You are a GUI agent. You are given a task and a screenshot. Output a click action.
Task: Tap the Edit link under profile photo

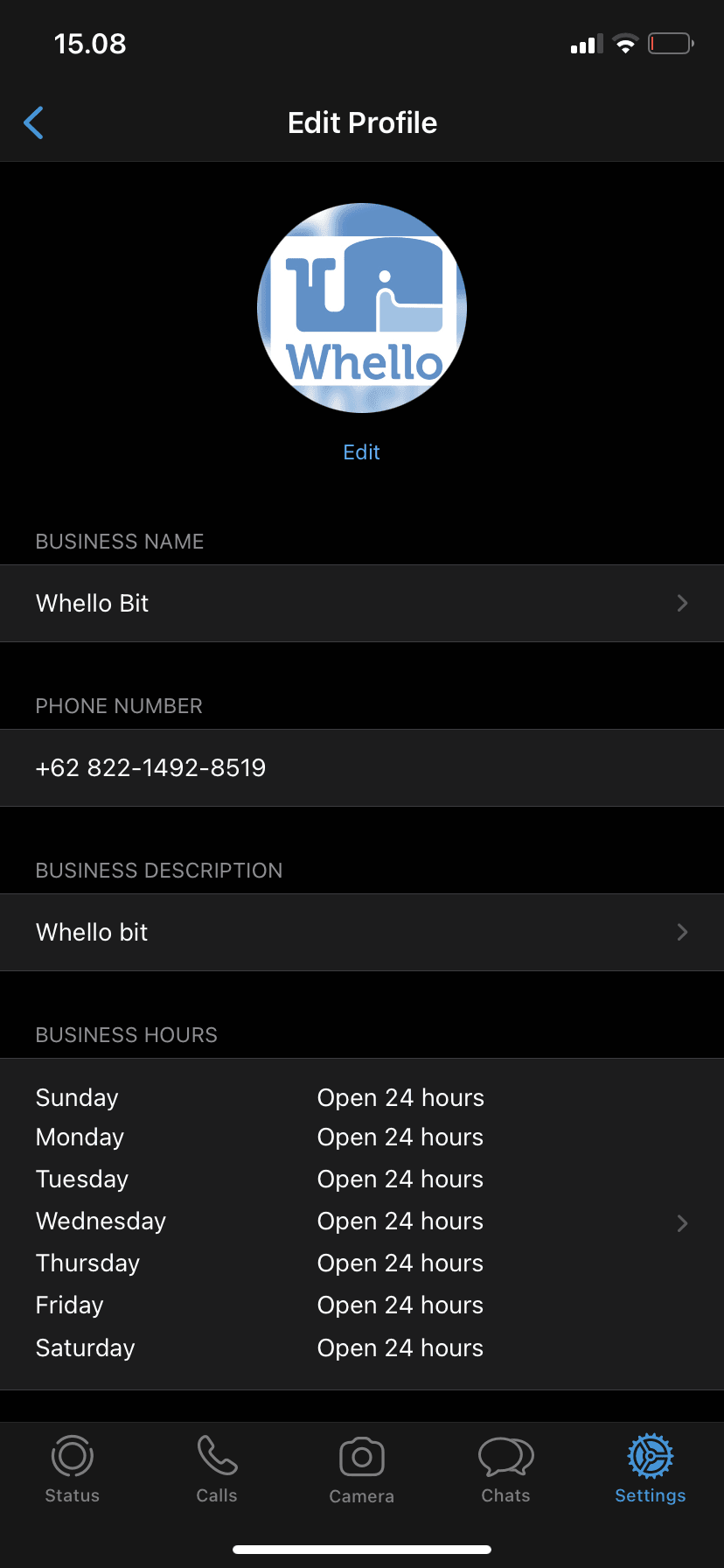pyautogui.click(x=361, y=452)
